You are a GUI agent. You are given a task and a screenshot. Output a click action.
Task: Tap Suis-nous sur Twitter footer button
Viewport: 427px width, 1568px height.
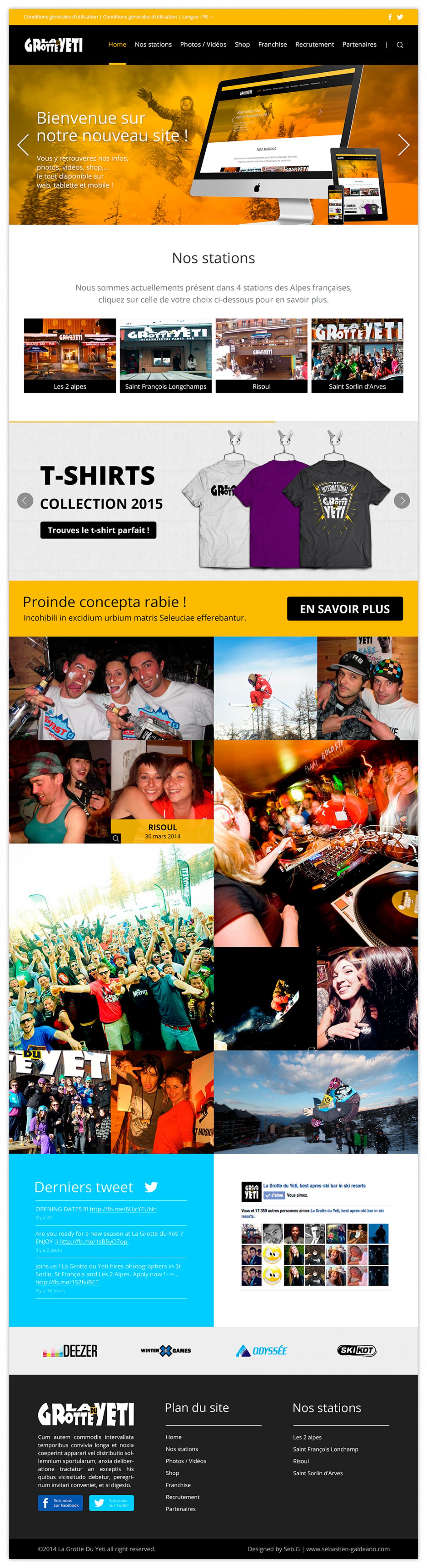tap(111, 1503)
